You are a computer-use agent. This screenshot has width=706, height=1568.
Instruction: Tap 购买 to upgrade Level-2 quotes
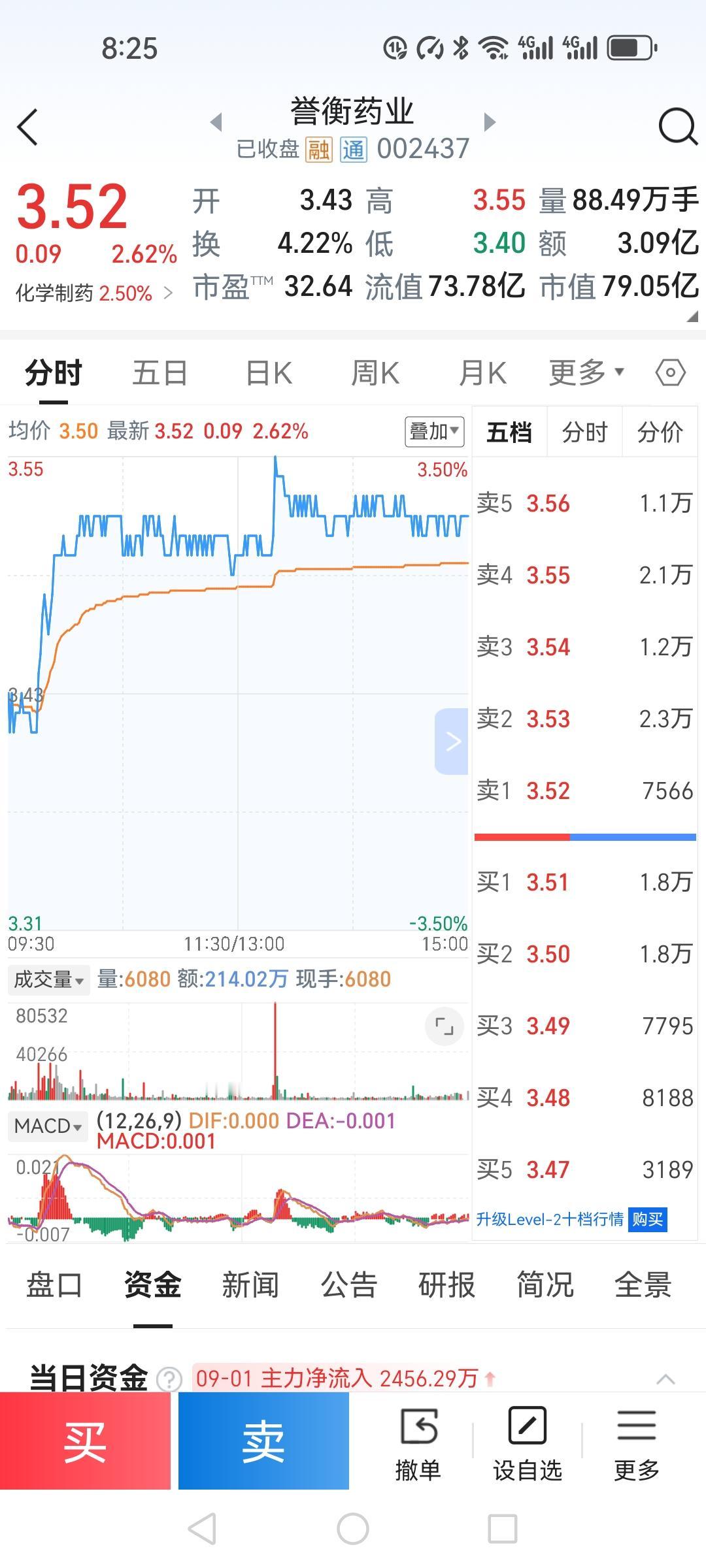tap(647, 1219)
